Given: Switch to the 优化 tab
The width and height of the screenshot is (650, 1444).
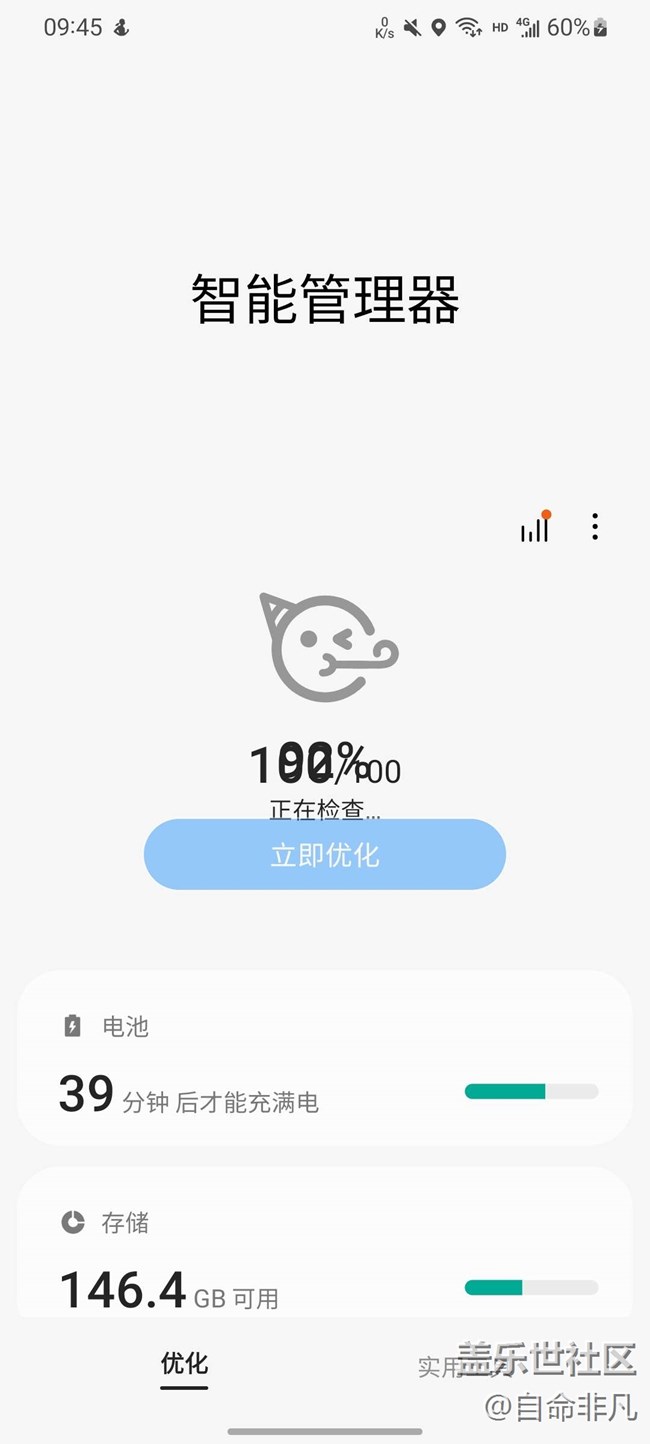Looking at the screenshot, I should 185,1364.
